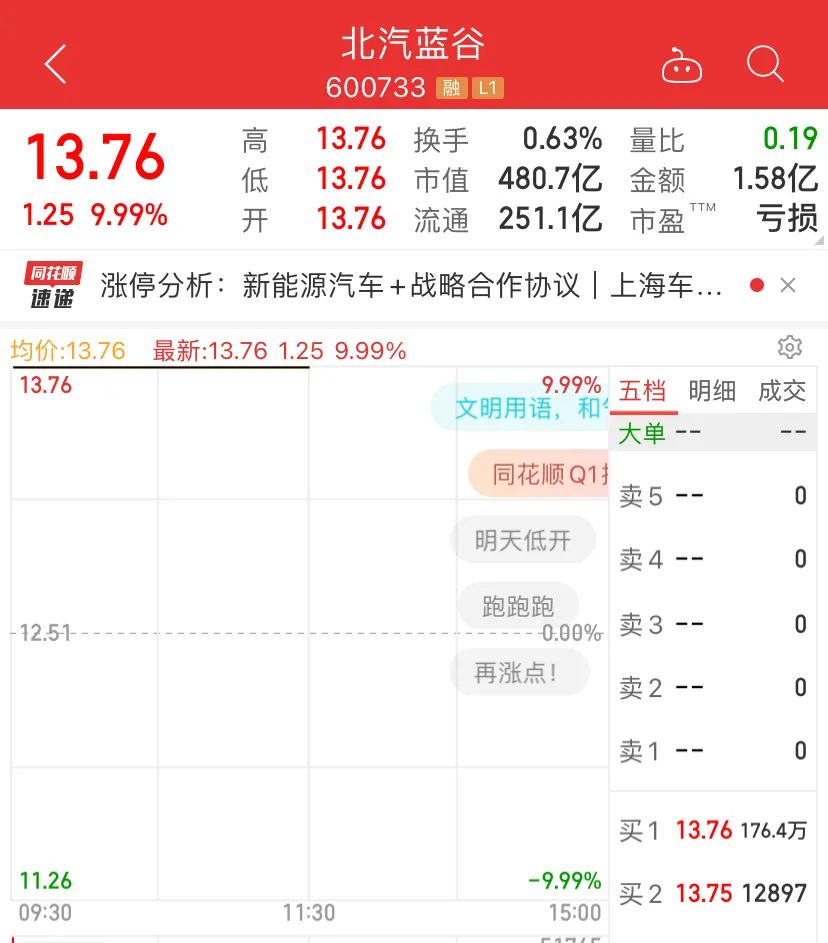Switch to the 五档 tab
This screenshot has height=943, width=828.
coord(643,391)
